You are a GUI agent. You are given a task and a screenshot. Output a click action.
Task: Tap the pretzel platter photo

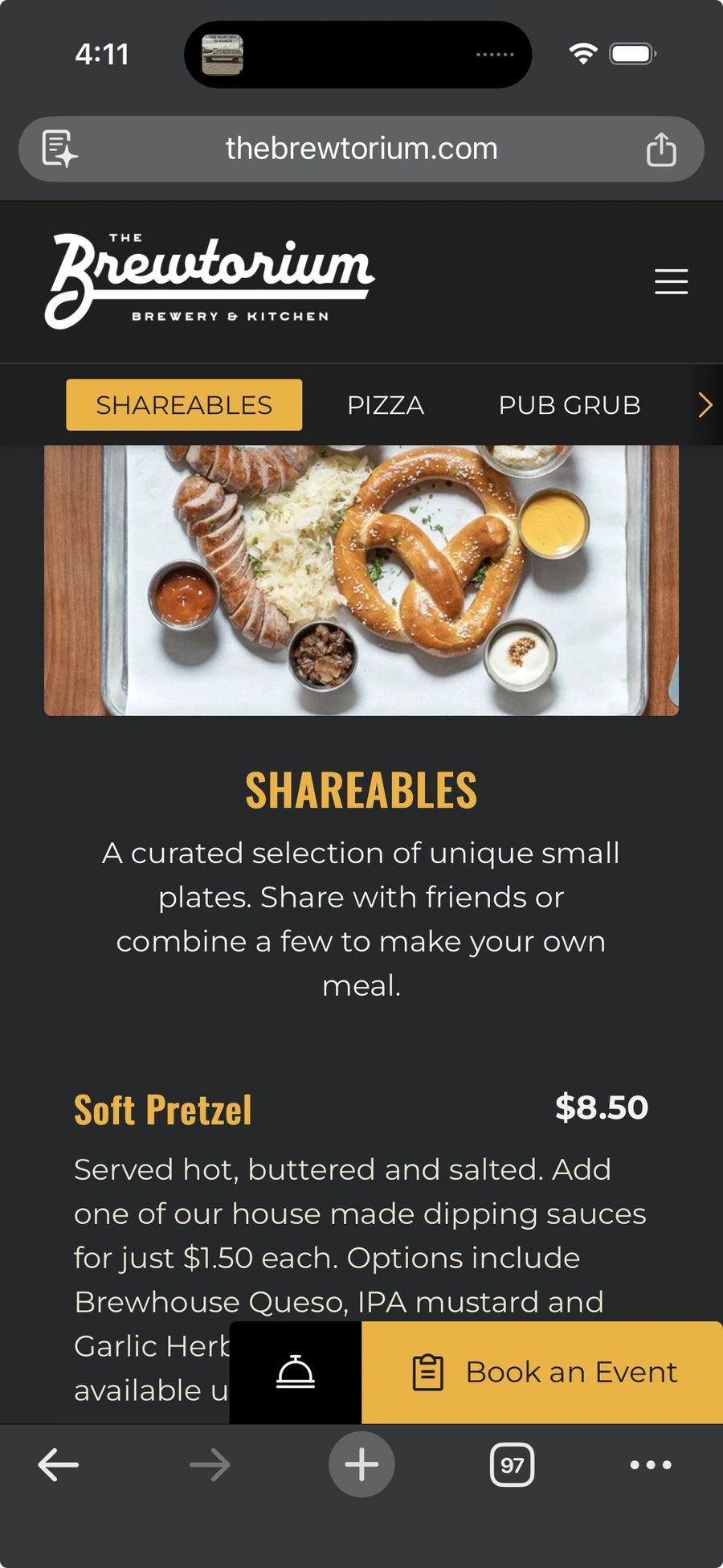pos(361,579)
